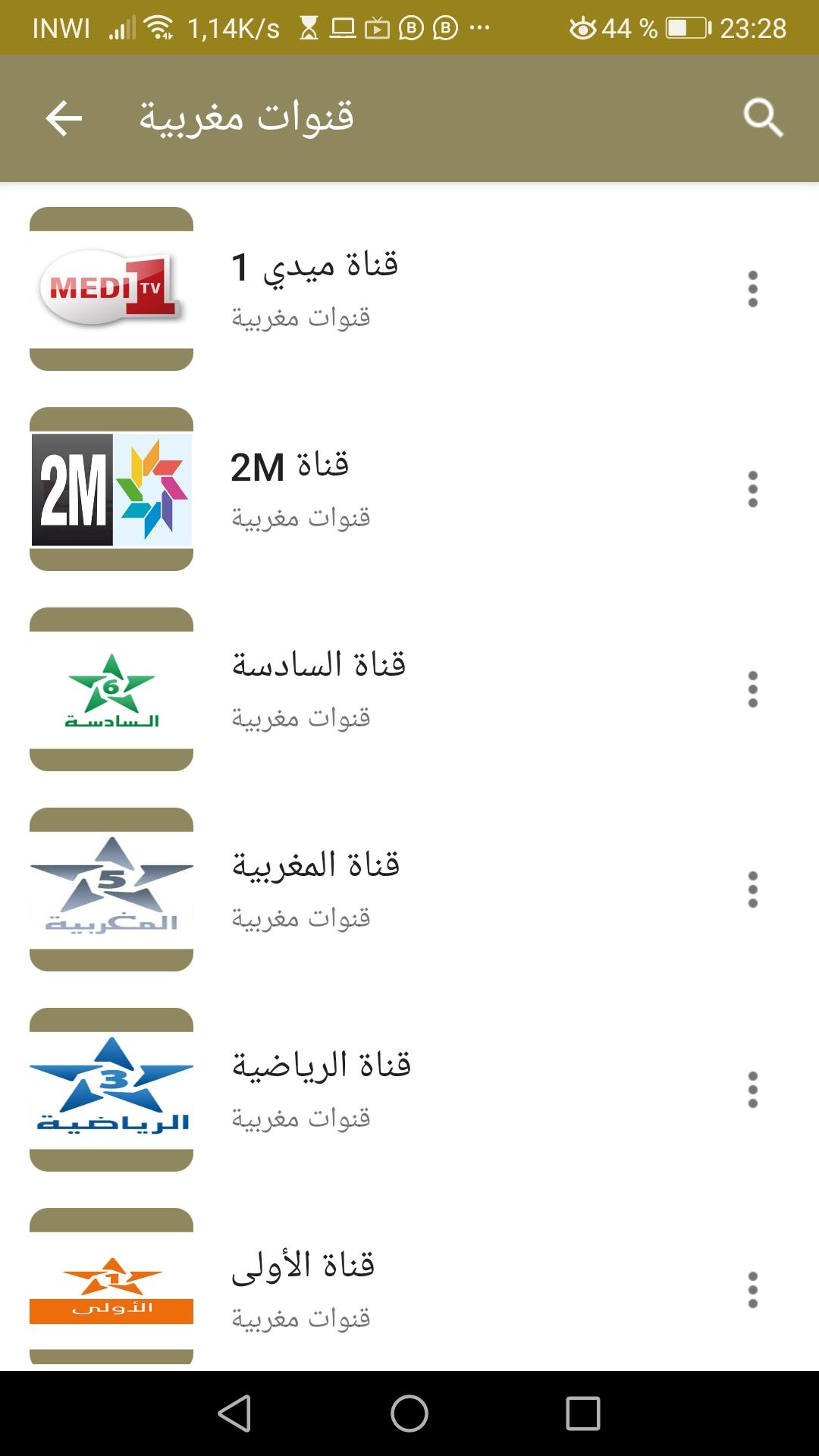This screenshot has height=1456, width=819.
Task: Open the Medi 1 TV channel row
Action: click(409, 289)
